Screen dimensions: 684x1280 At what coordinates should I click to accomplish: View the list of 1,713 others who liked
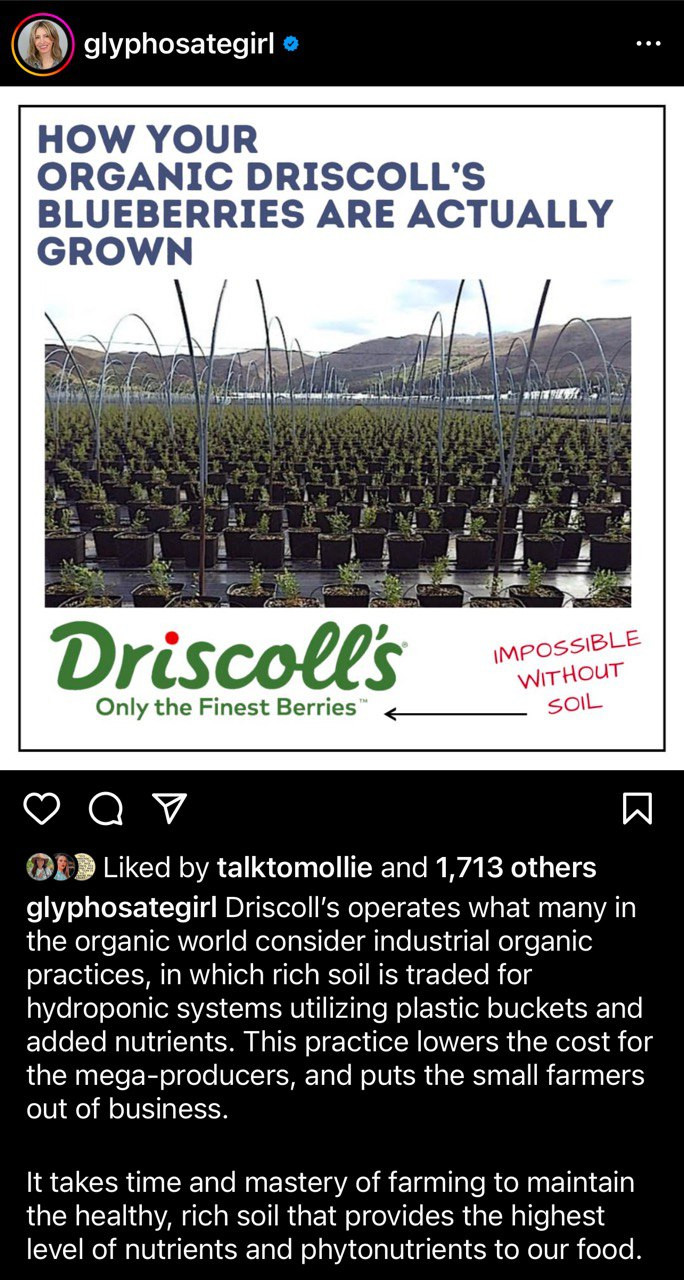(x=515, y=867)
